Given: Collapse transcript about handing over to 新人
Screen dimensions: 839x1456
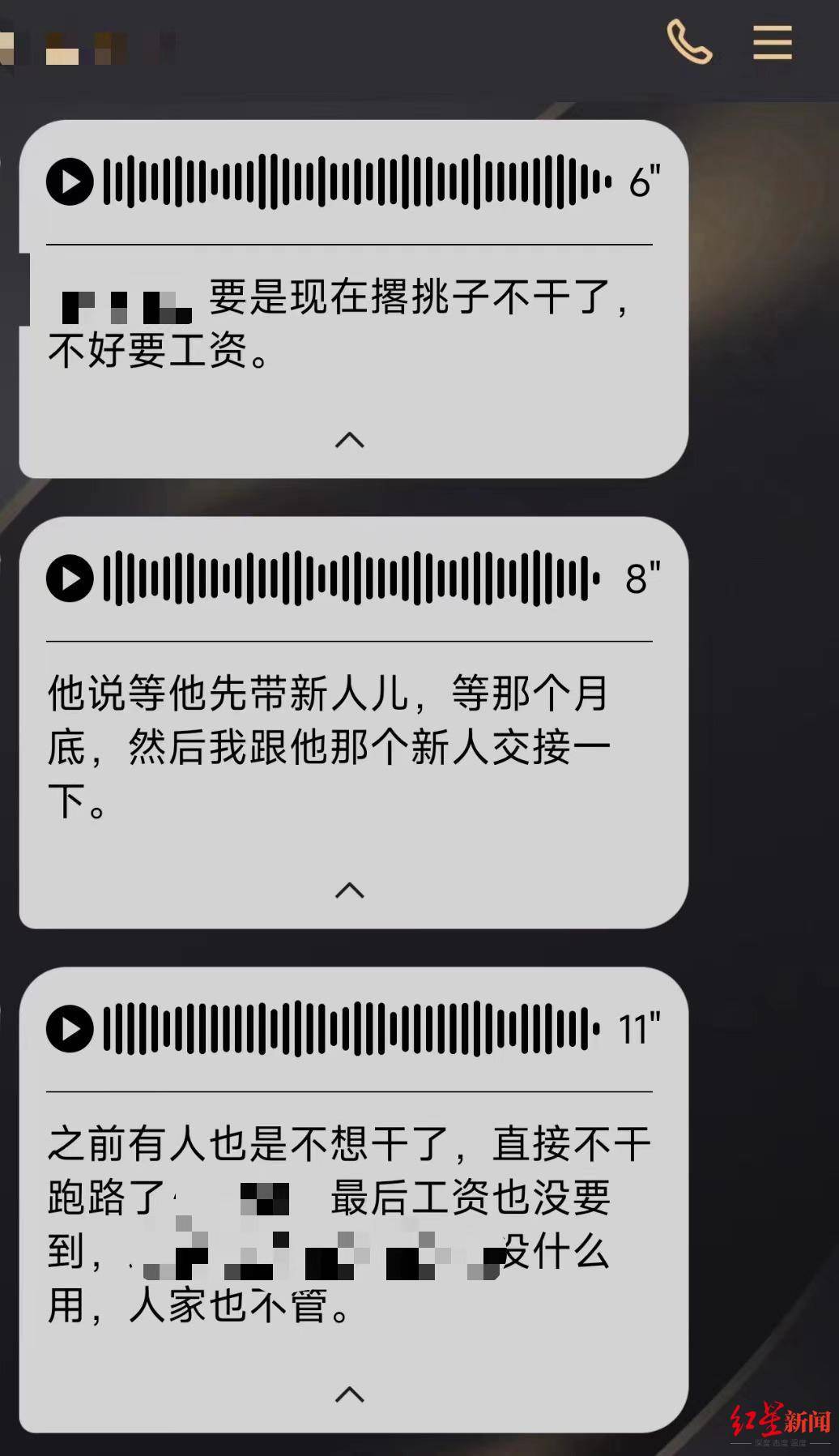Looking at the screenshot, I should tap(350, 890).
